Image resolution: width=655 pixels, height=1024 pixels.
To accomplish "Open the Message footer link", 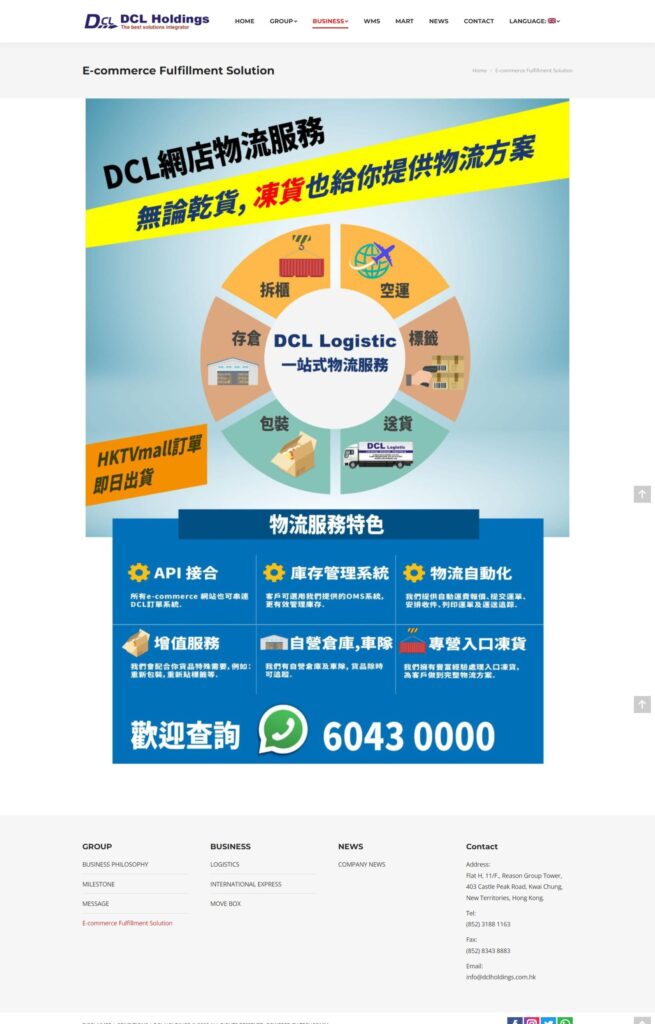I will [95, 904].
